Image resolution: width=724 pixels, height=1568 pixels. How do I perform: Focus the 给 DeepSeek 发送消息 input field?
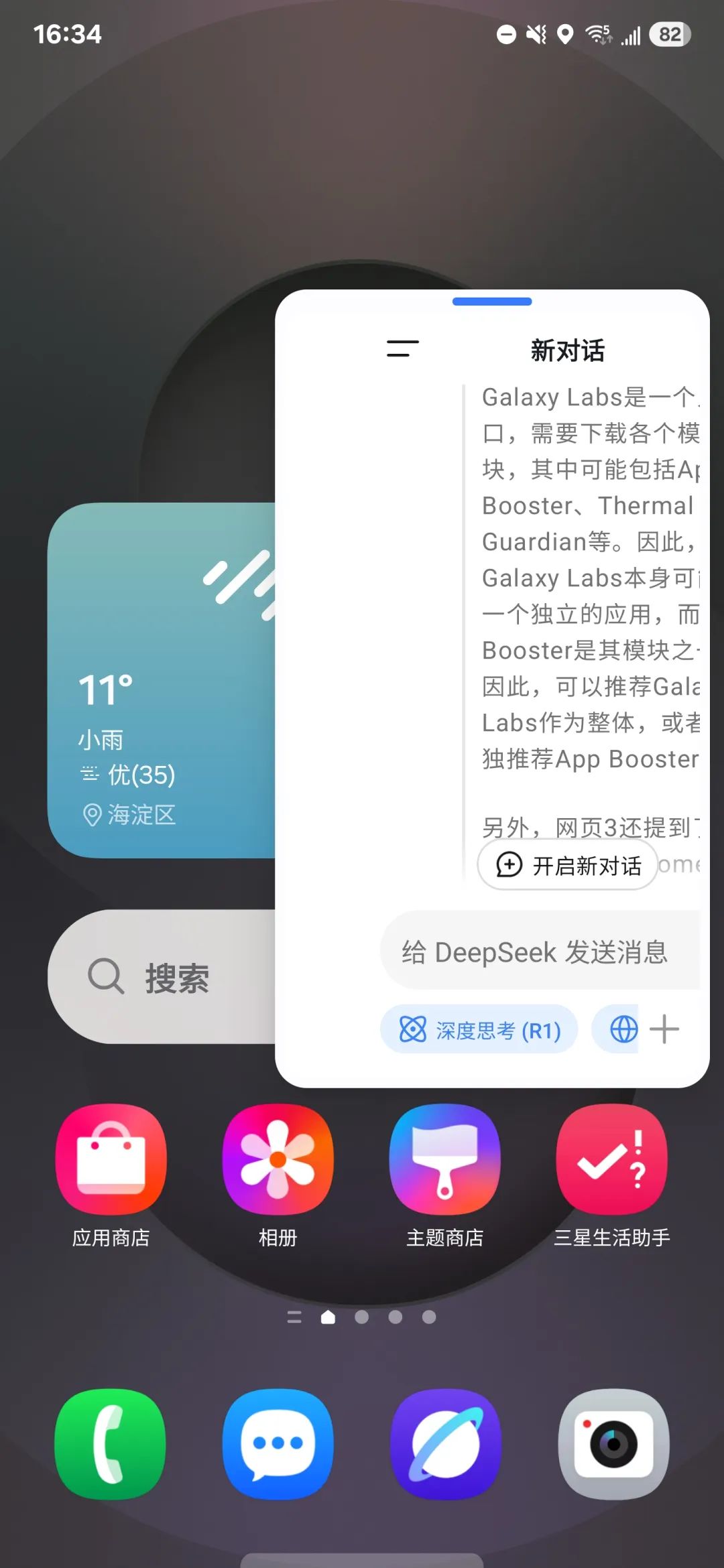(536, 952)
